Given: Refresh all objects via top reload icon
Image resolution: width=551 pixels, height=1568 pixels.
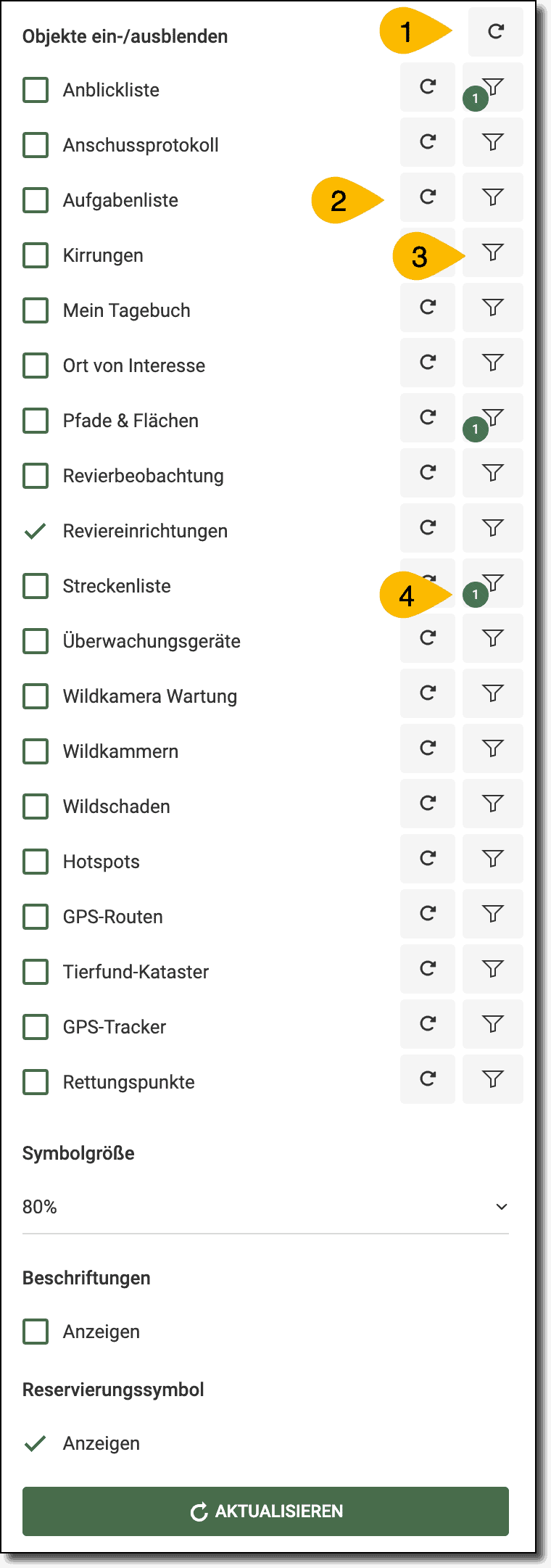Looking at the screenshot, I should coord(495,32).
